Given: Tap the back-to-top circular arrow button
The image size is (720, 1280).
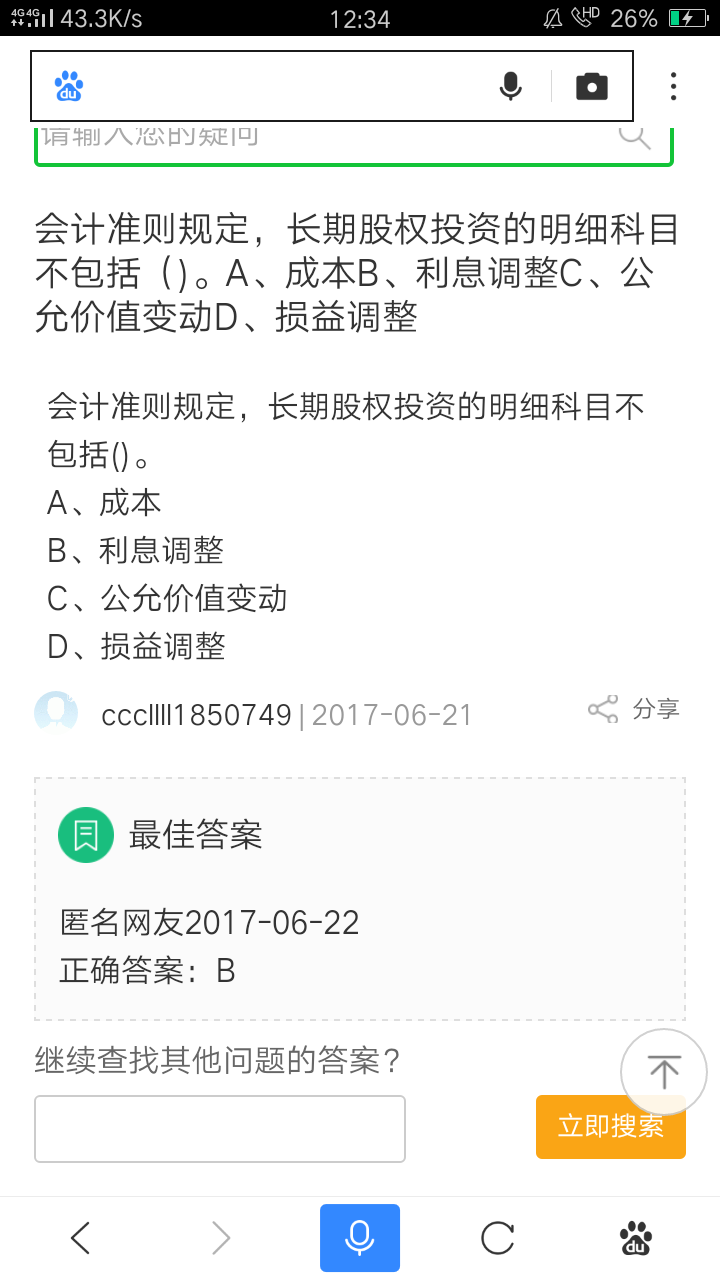Looking at the screenshot, I should tap(663, 1071).
